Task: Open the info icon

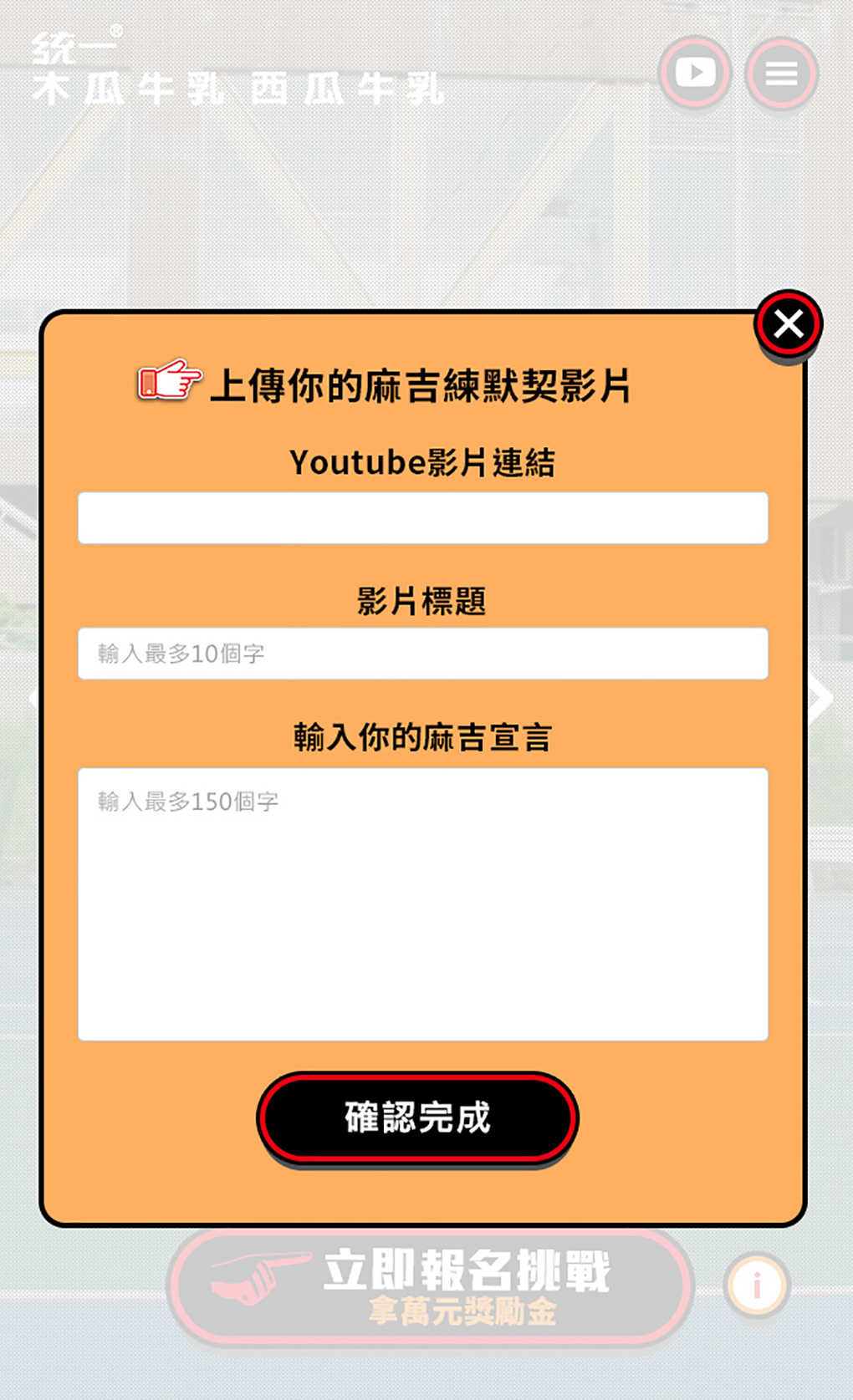Action: pos(757,1285)
